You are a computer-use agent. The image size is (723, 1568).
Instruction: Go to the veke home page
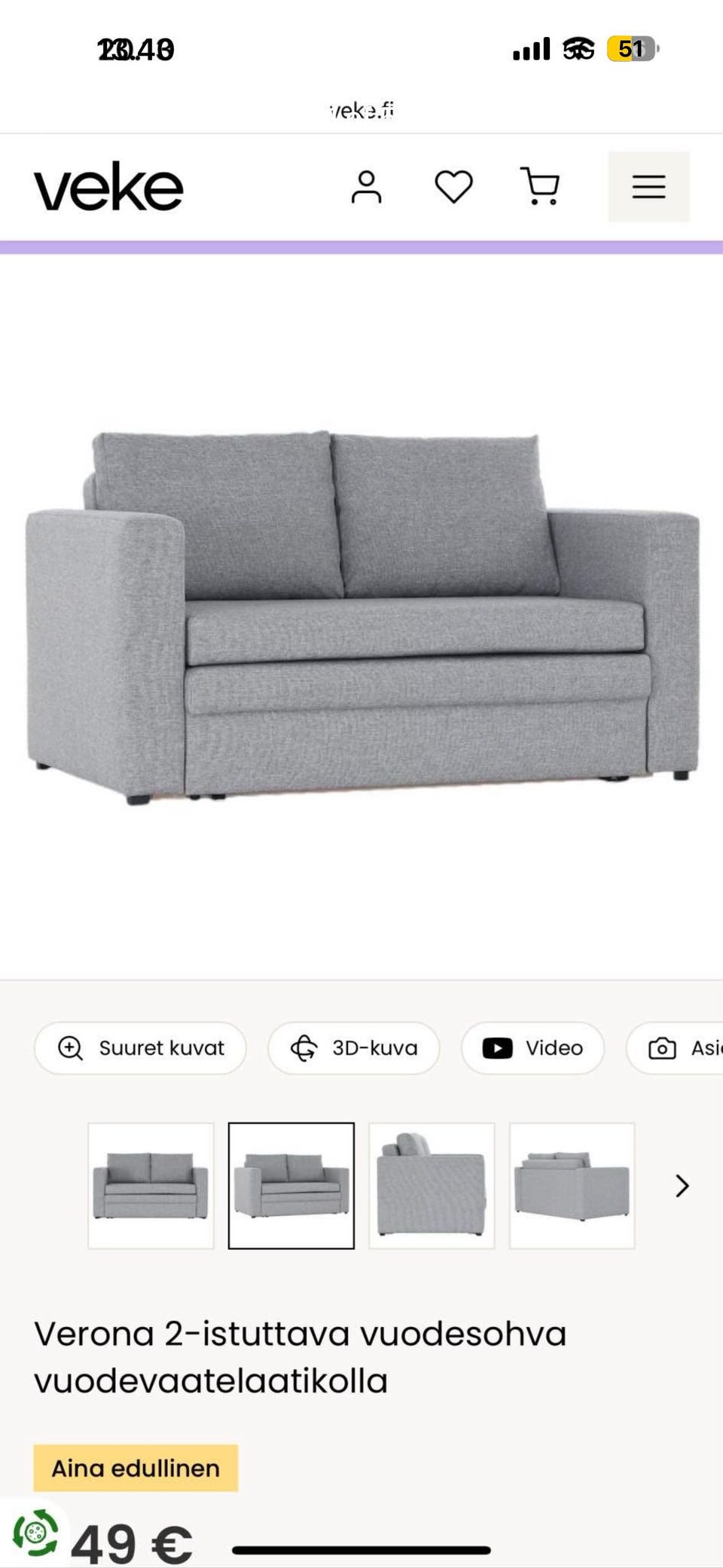click(108, 187)
